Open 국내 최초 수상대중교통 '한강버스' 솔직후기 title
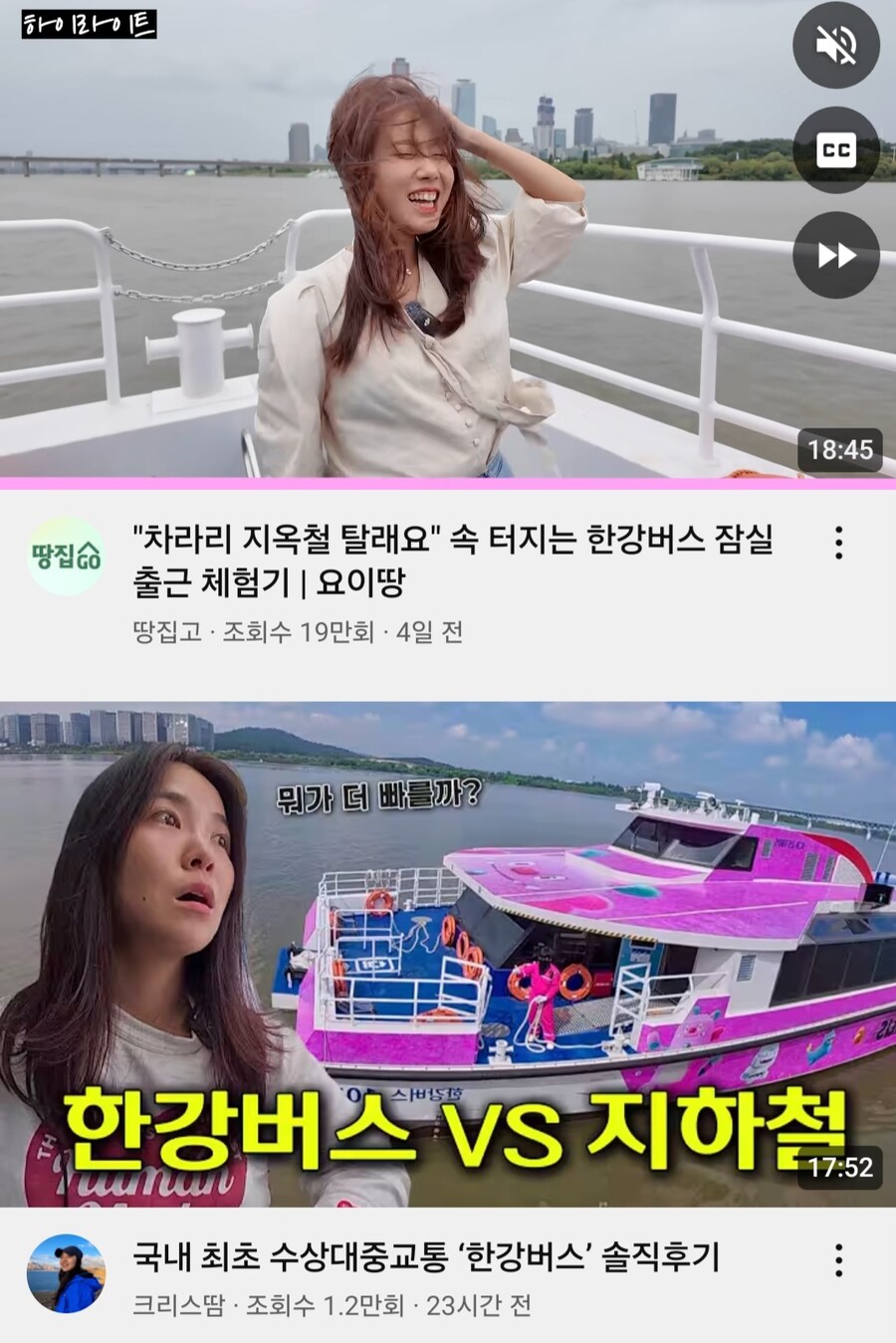Image resolution: width=896 pixels, height=1343 pixels. point(426,1257)
